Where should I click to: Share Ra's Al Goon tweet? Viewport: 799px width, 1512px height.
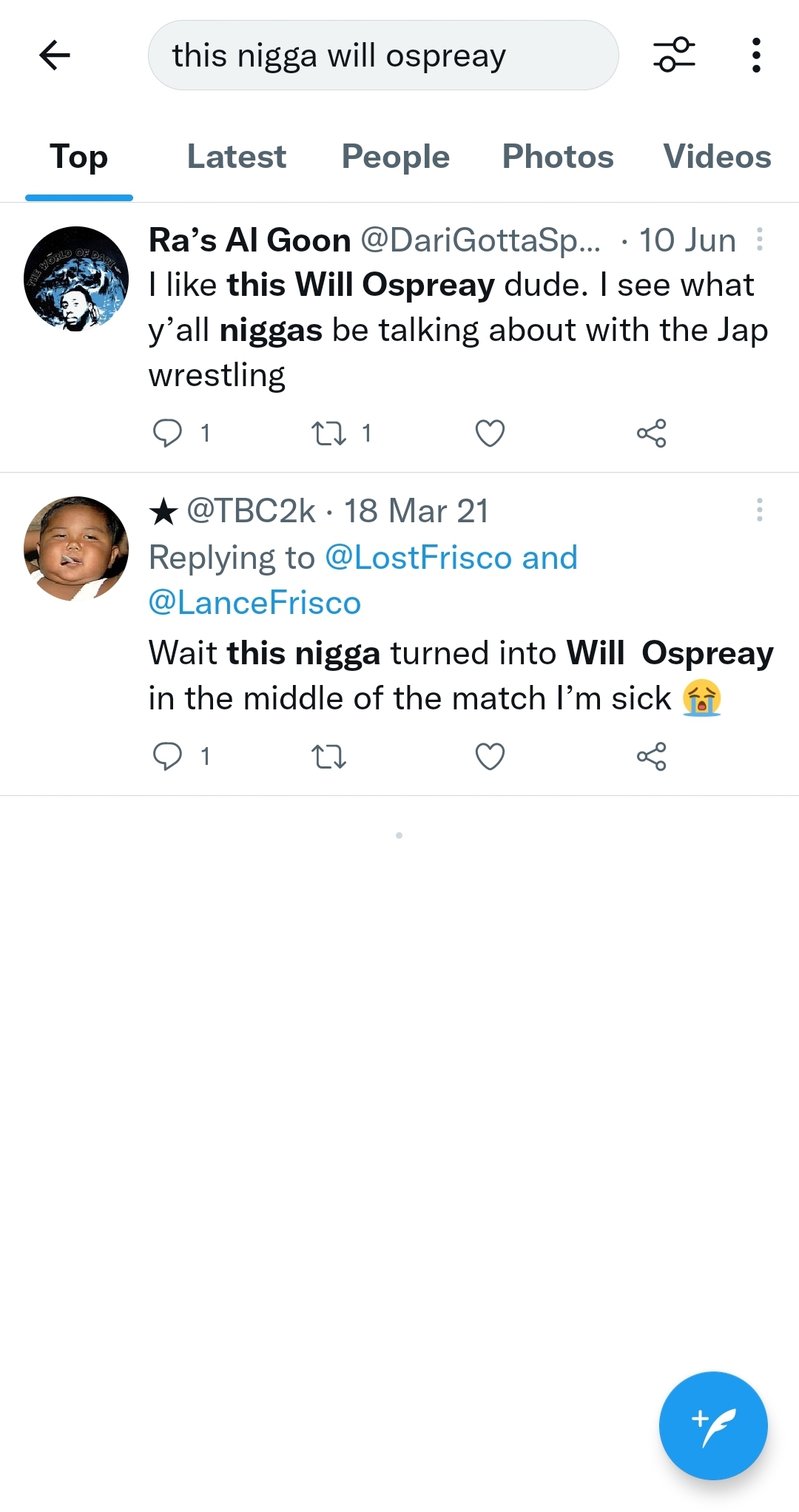coord(651,433)
